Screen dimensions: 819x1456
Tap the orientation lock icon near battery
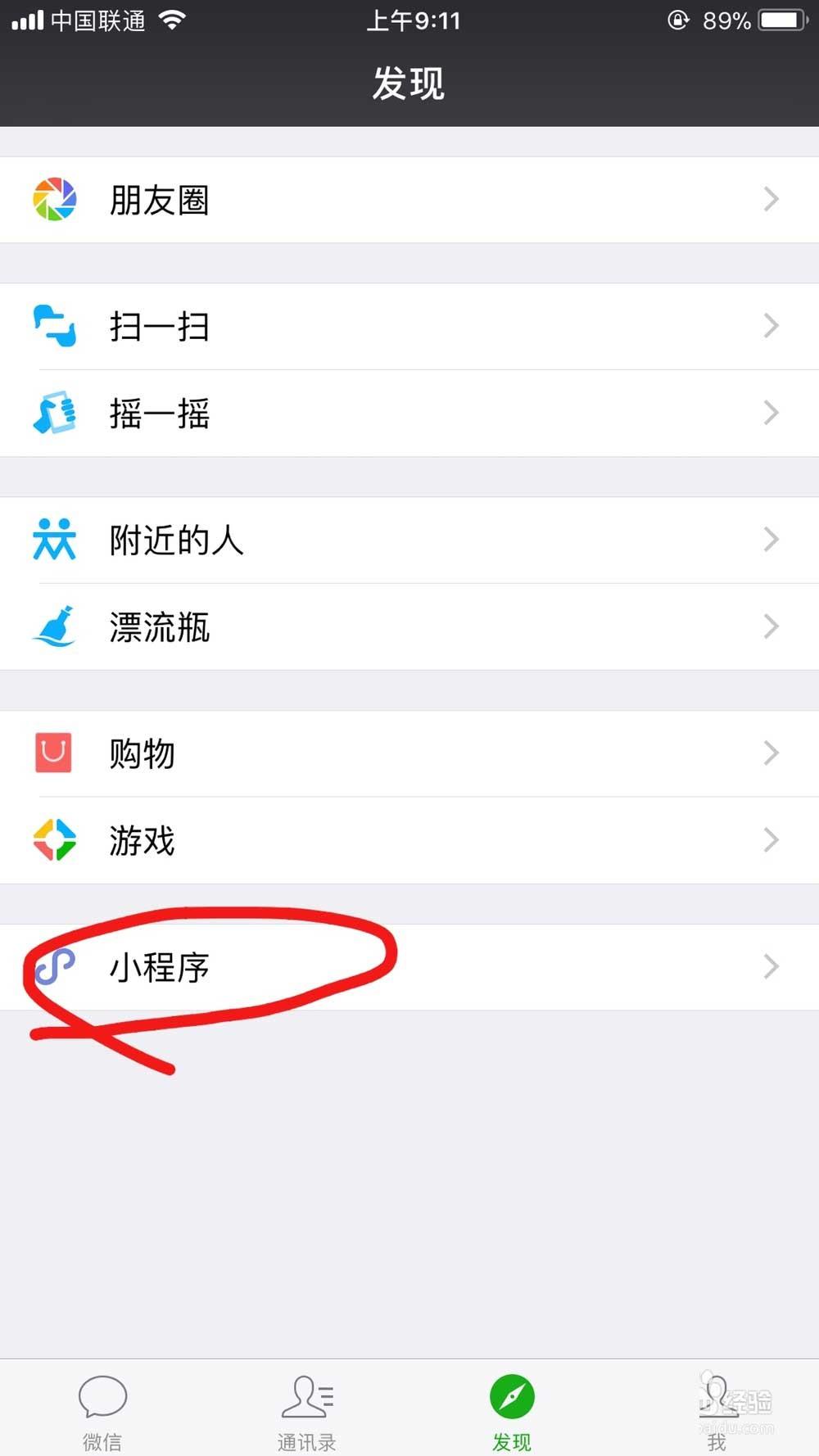(x=678, y=20)
